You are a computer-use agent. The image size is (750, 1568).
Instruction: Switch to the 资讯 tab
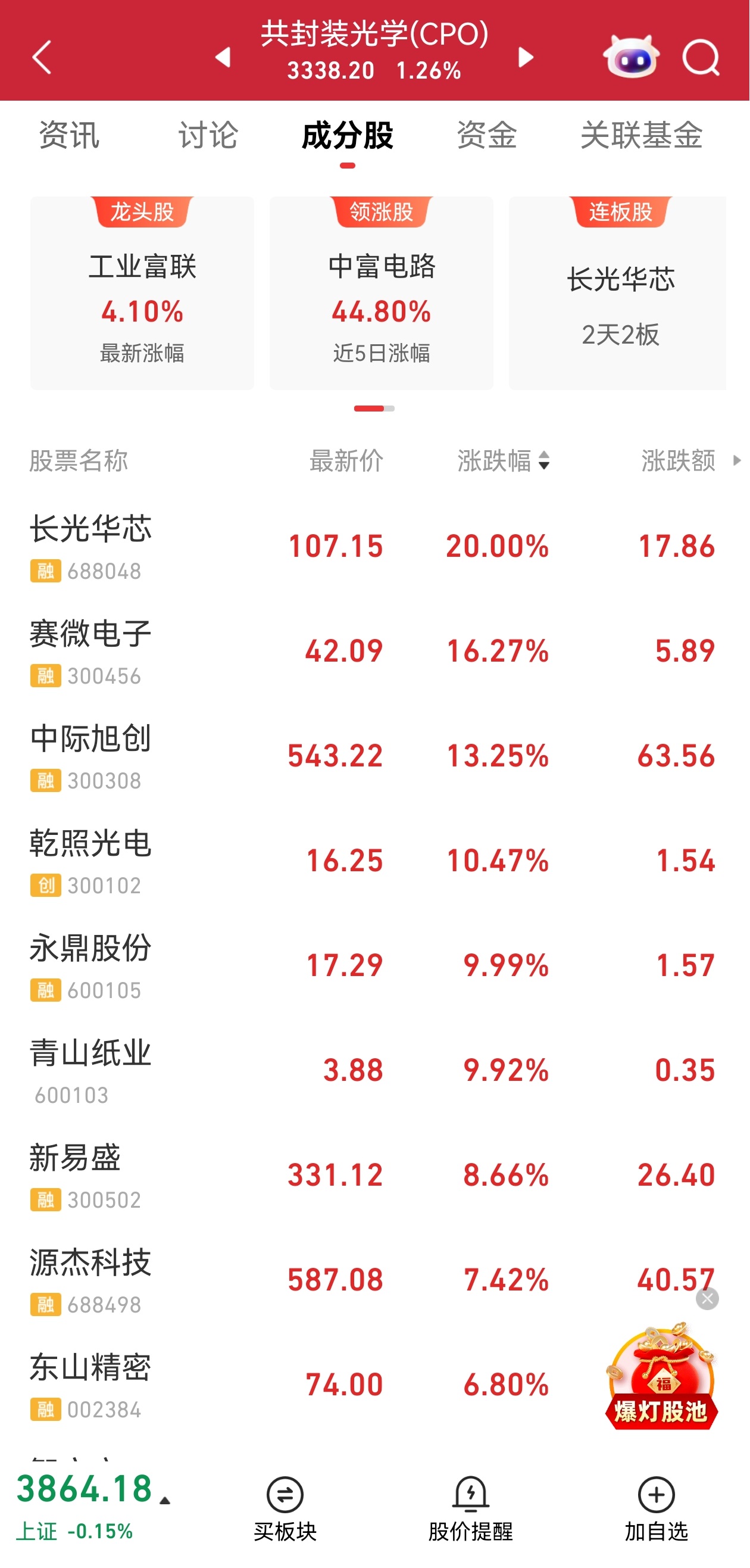68,135
